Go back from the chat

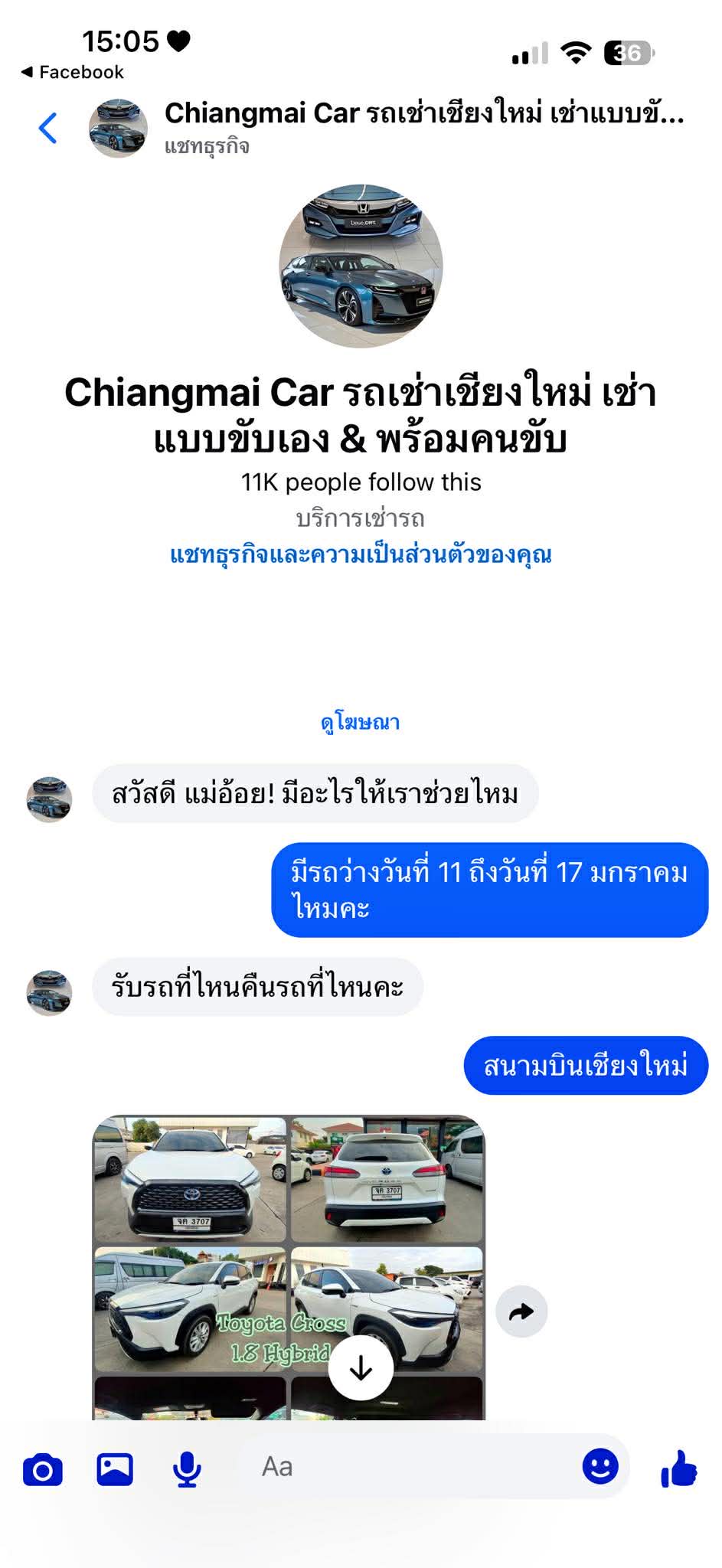pyautogui.click(x=47, y=128)
